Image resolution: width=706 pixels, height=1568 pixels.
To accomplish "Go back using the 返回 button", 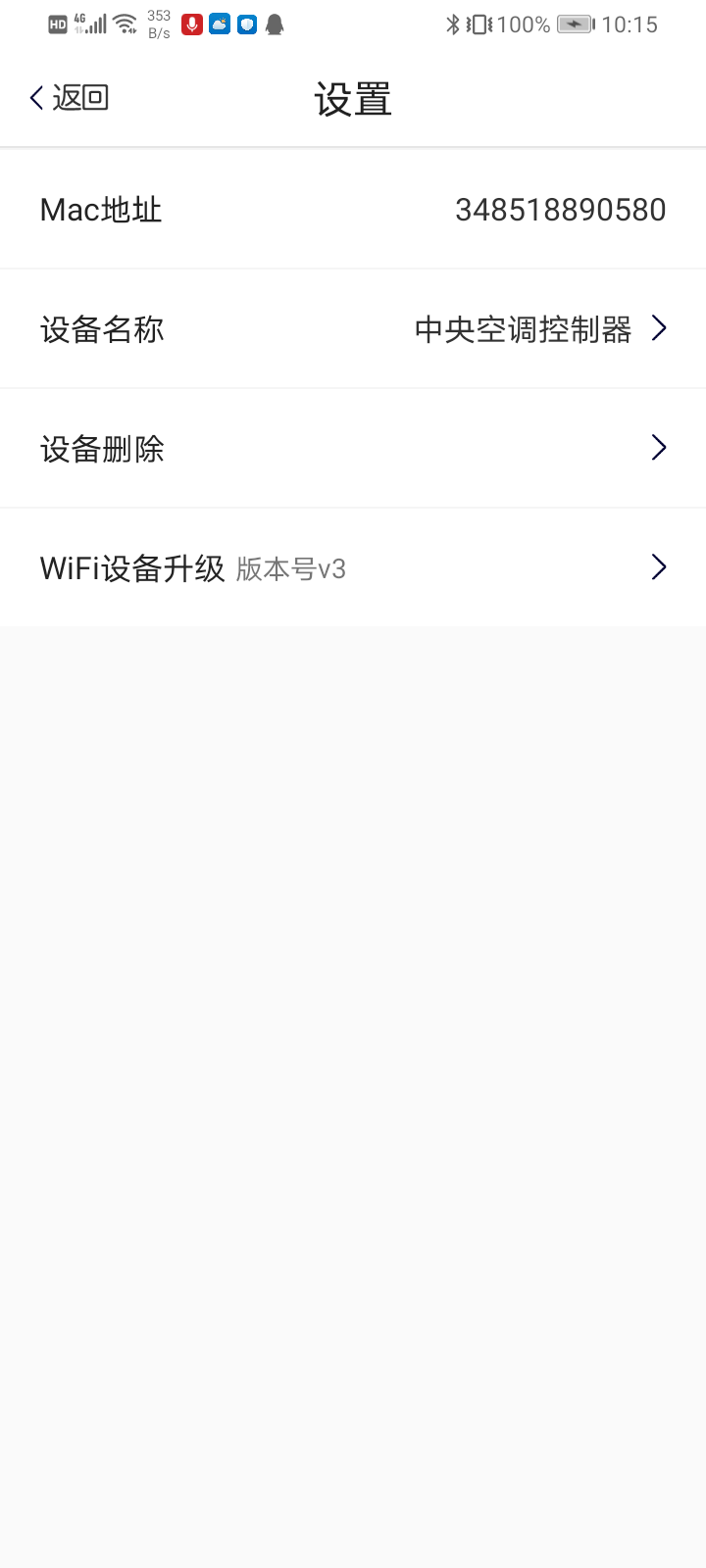I will (x=69, y=98).
